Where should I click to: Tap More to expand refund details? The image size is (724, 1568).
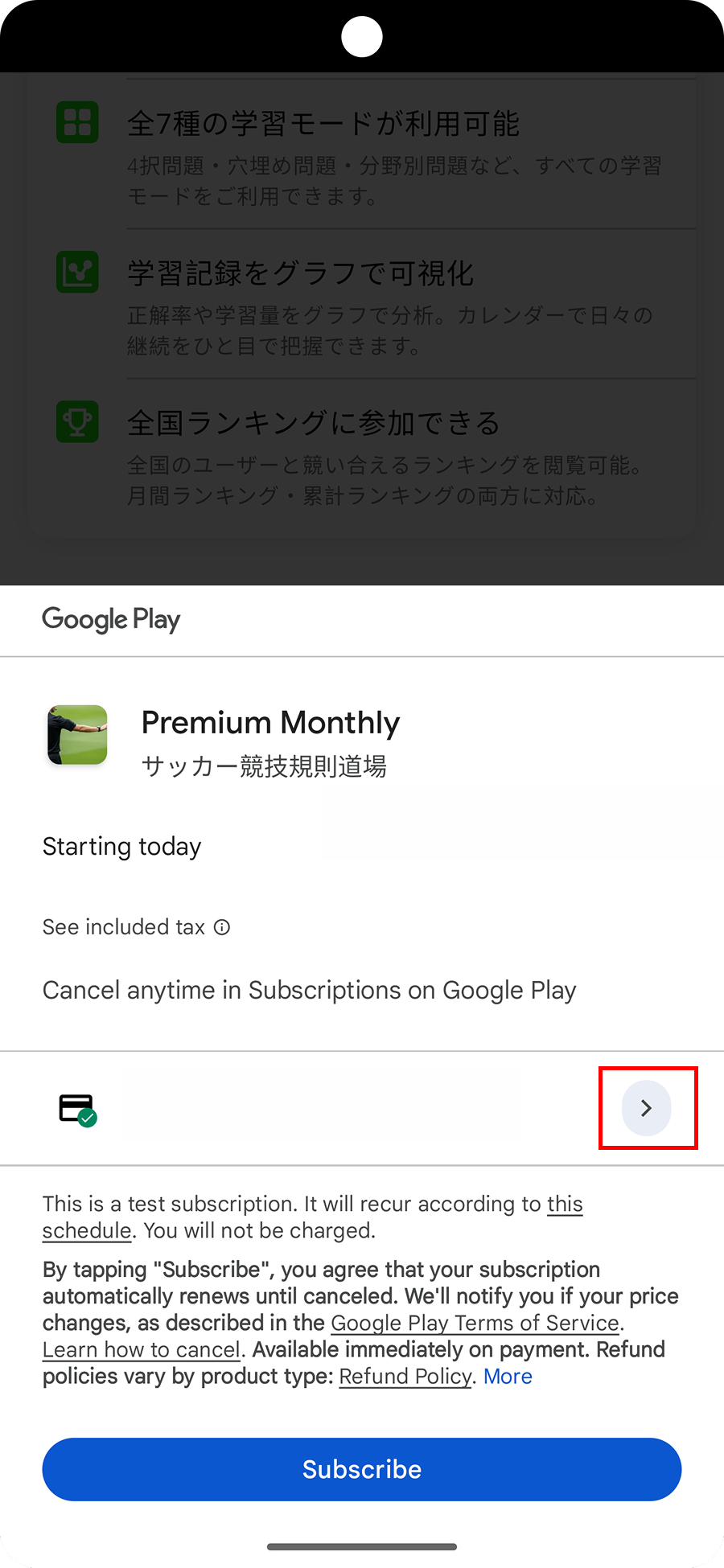point(507,1377)
